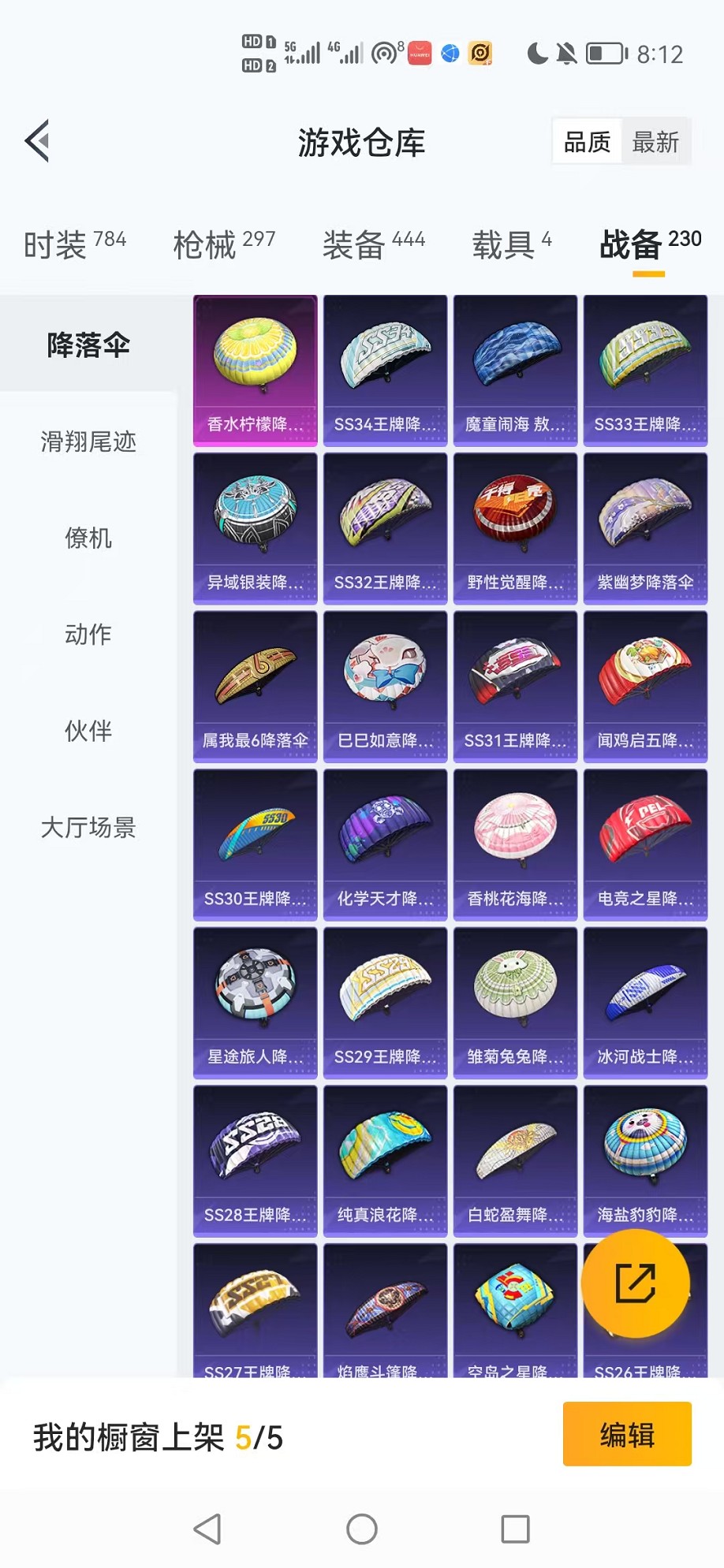724x1568 pixels.
Task: Open the 大厅场景 category
Action: 88,828
